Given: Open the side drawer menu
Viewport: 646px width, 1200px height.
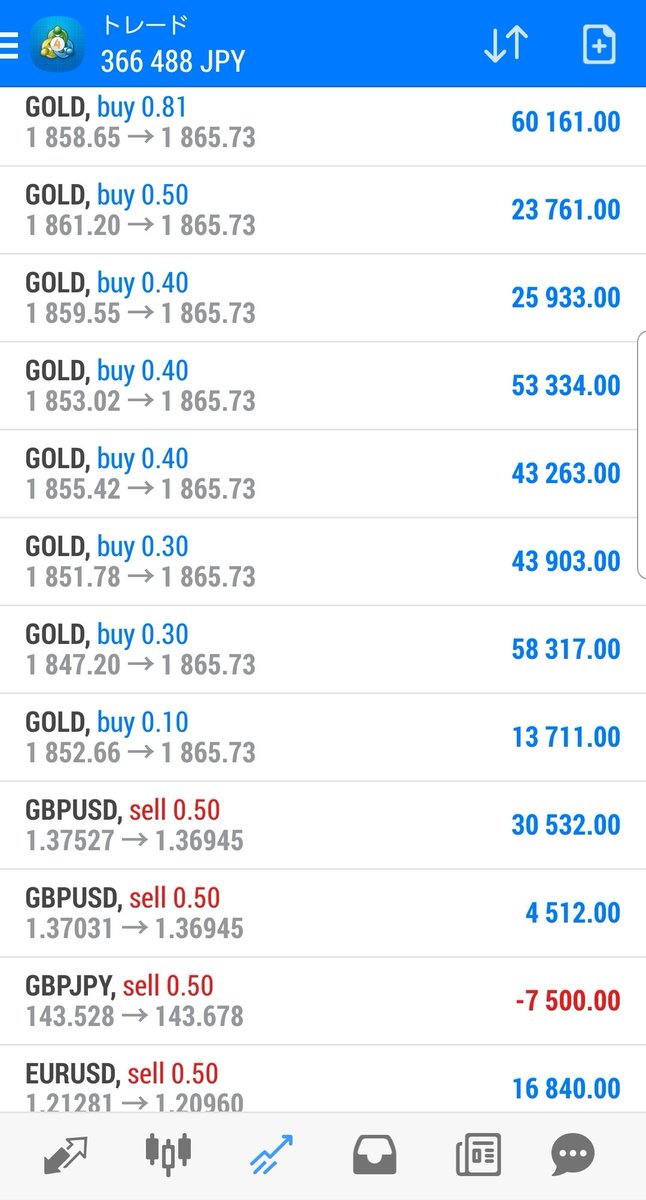Looking at the screenshot, I should [x=10, y=45].
